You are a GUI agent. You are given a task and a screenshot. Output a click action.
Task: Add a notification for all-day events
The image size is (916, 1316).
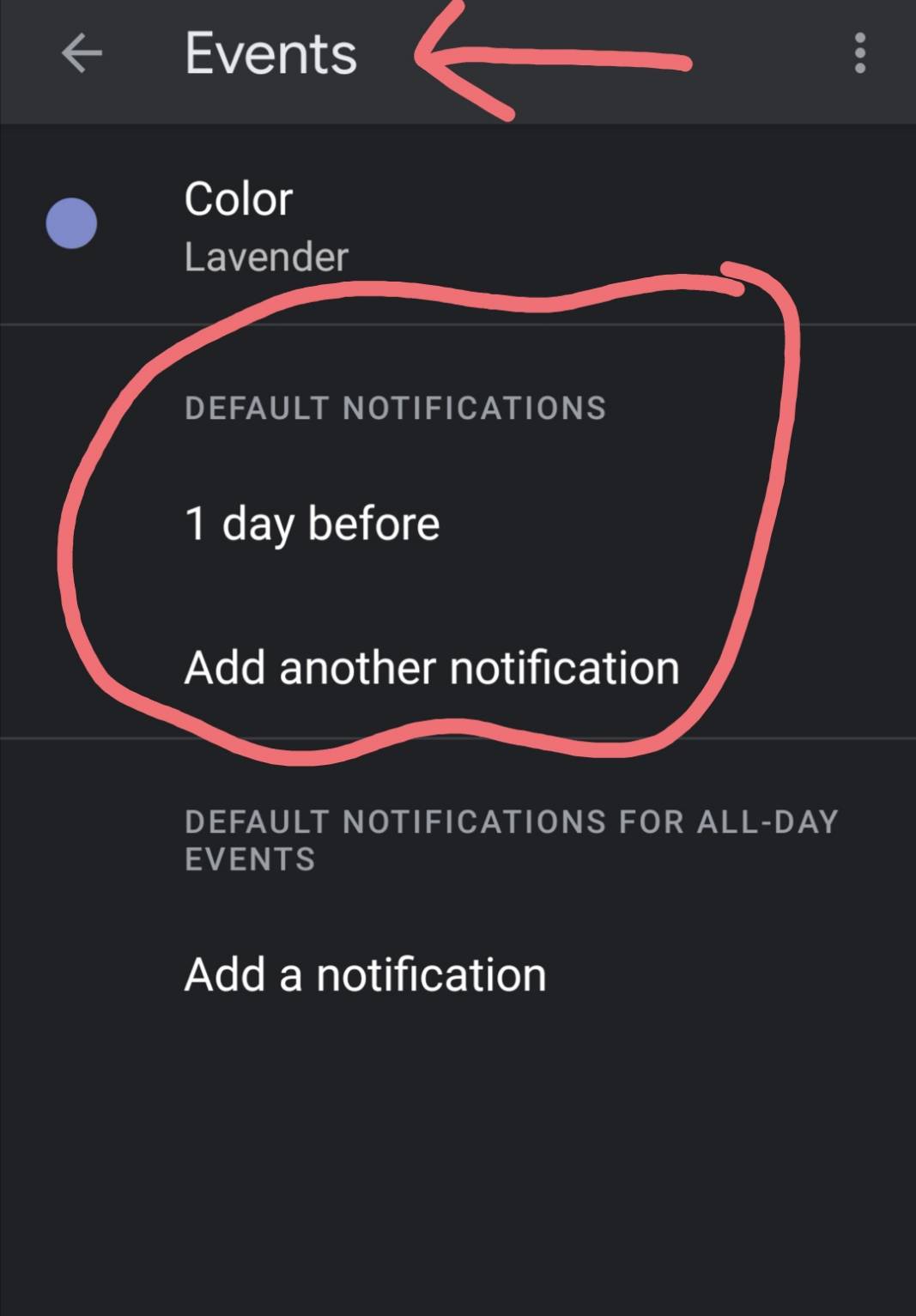coord(458,975)
